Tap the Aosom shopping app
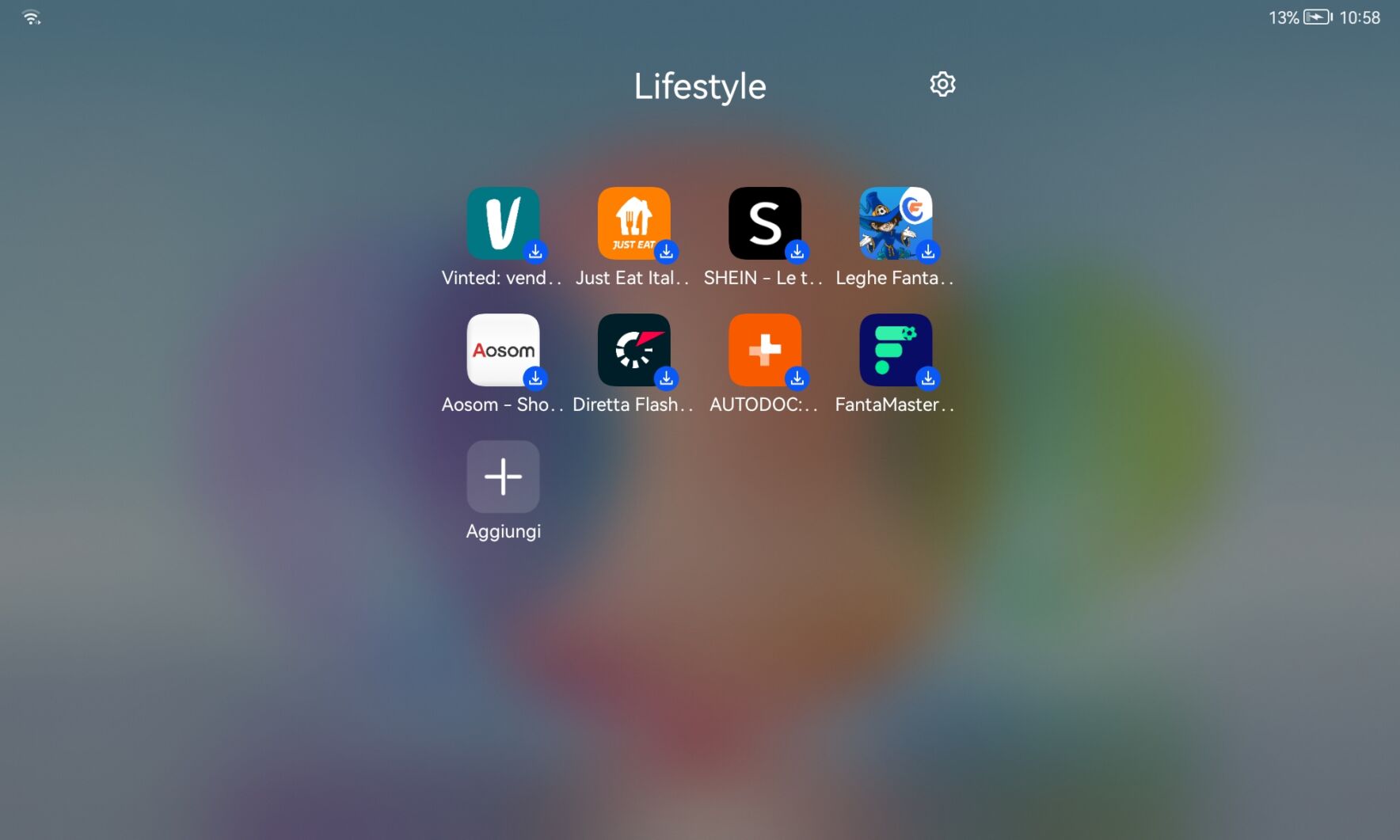The height and width of the screenshot is (840, 1400). tap(503, 350)
